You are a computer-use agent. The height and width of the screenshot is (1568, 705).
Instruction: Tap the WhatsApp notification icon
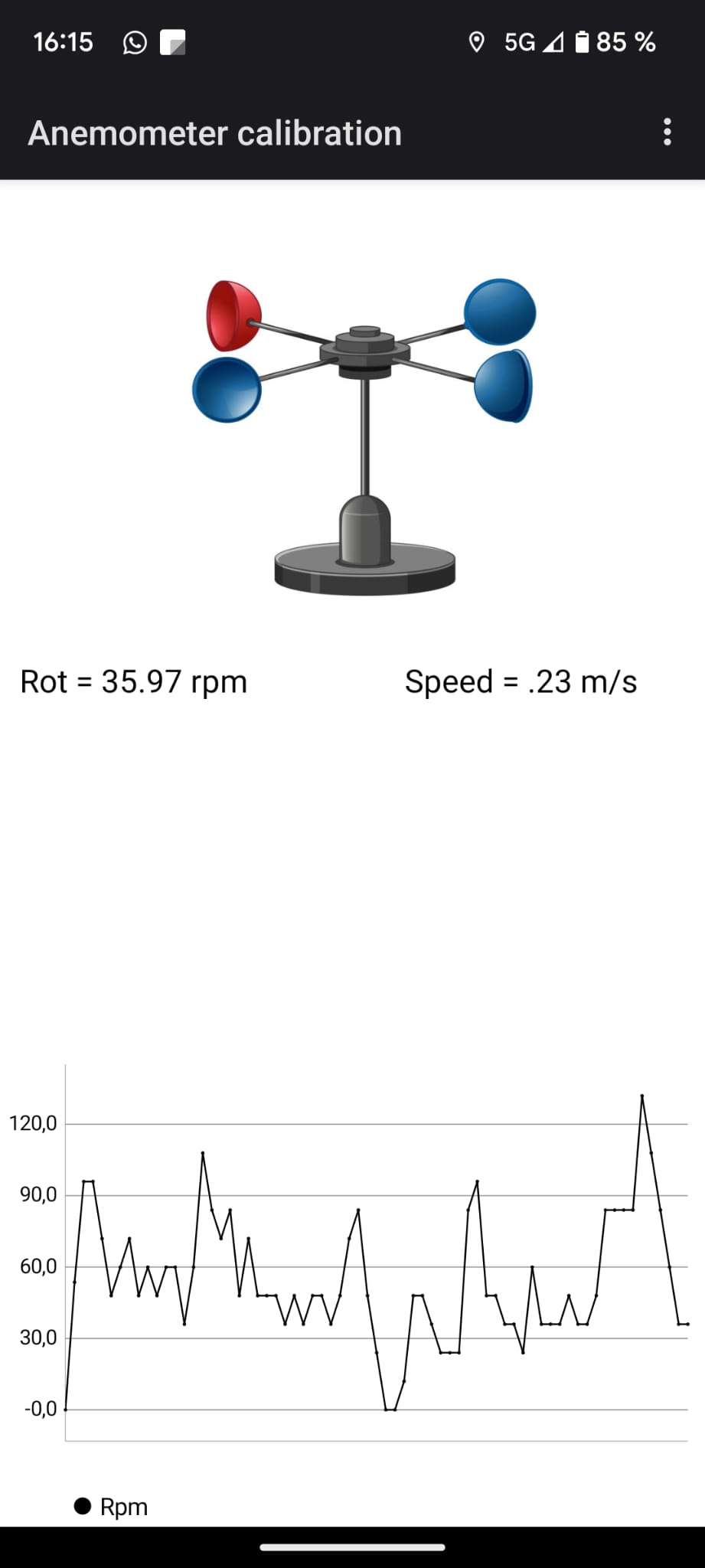coord(133,42)
